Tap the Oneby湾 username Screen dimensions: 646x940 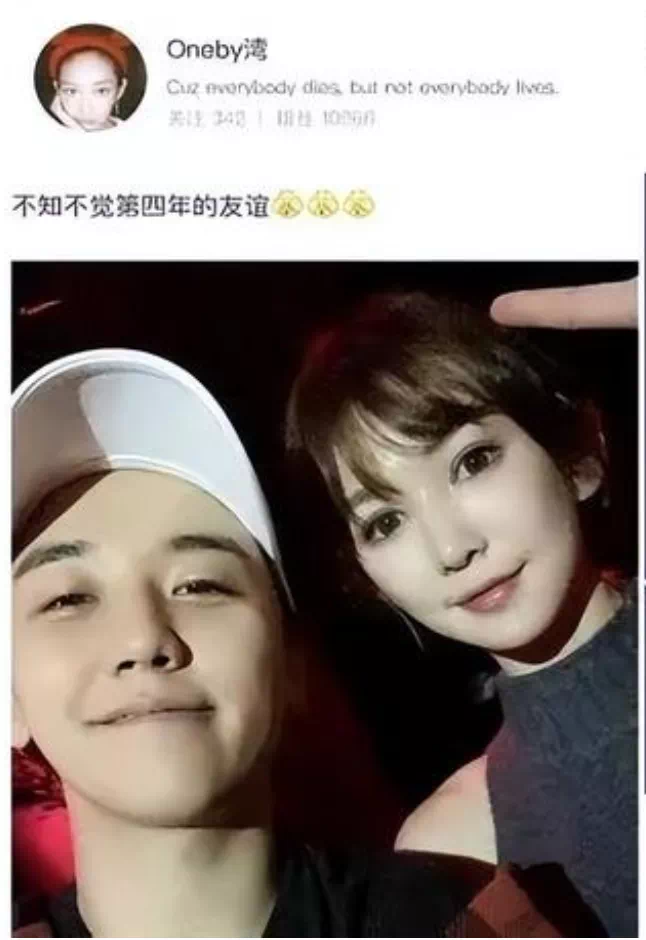point(217,50)
